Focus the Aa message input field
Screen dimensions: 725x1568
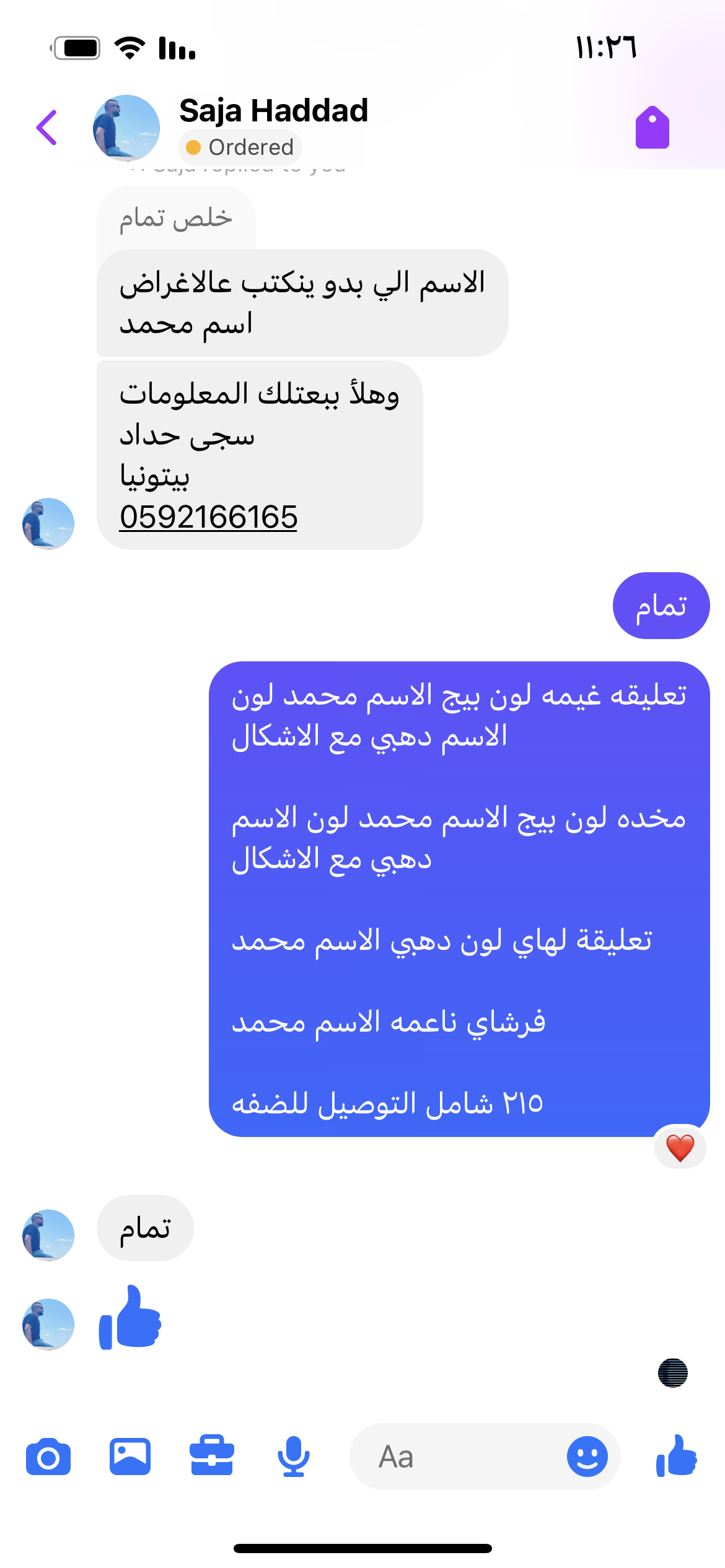(x=459, y=1457)
